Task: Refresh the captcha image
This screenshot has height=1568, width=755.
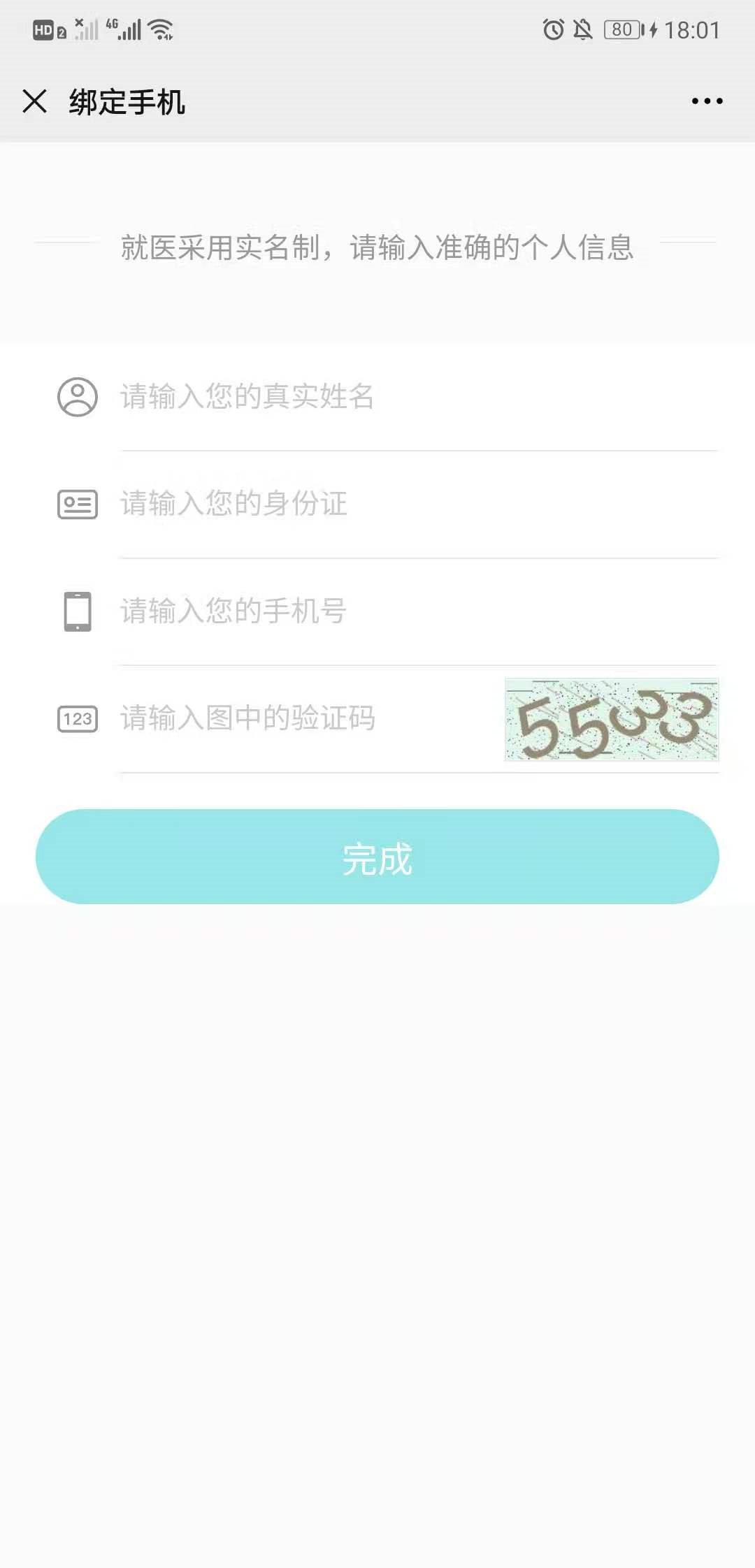Action: (x=612, y=719)
